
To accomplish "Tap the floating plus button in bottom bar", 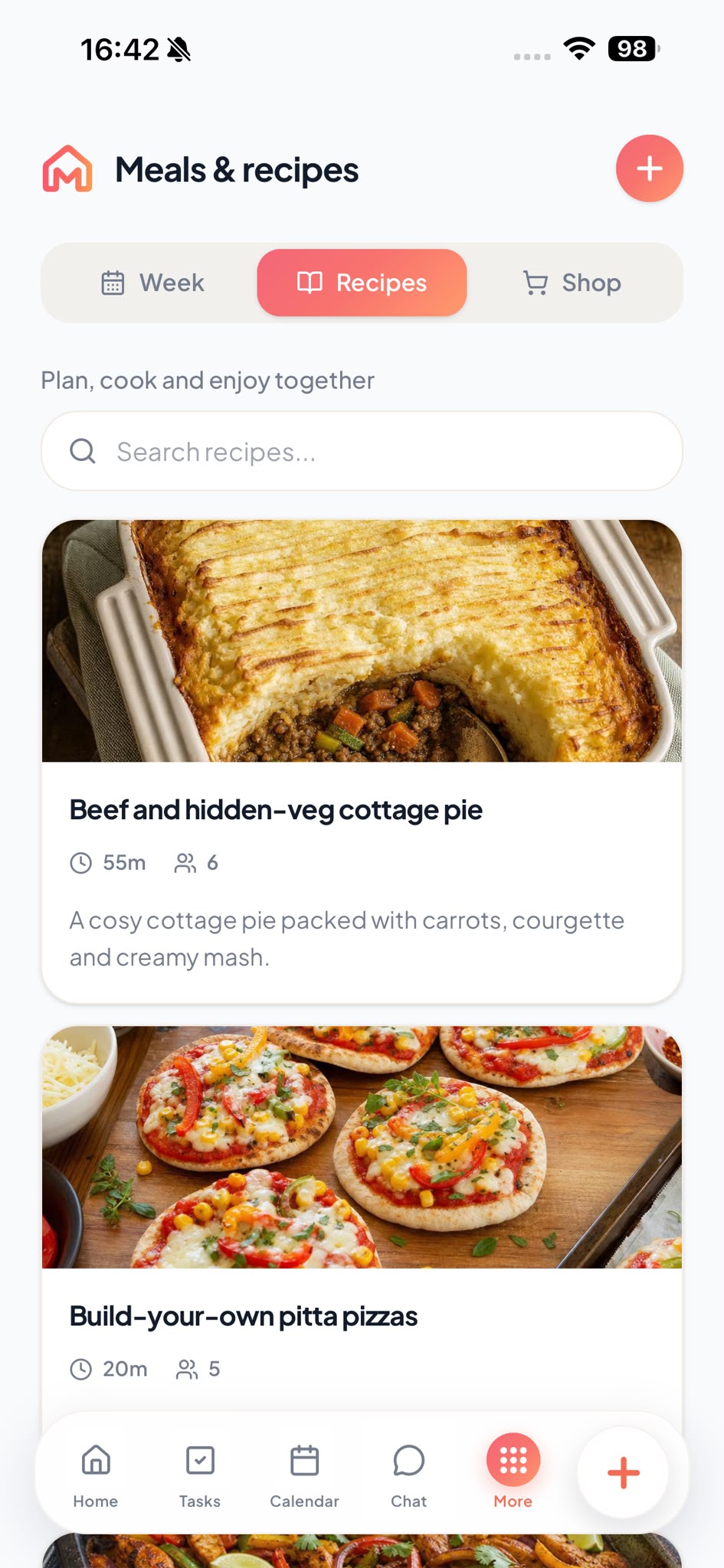I will coord(623,1472).
